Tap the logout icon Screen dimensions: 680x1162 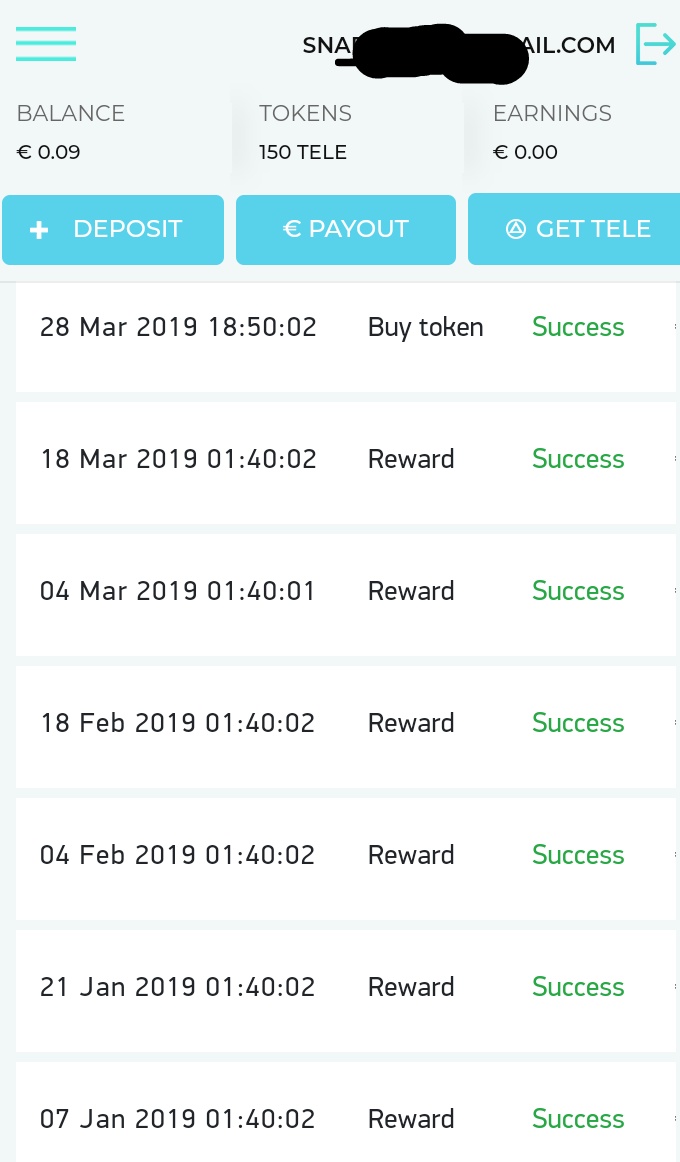click(x=655, y=45)
